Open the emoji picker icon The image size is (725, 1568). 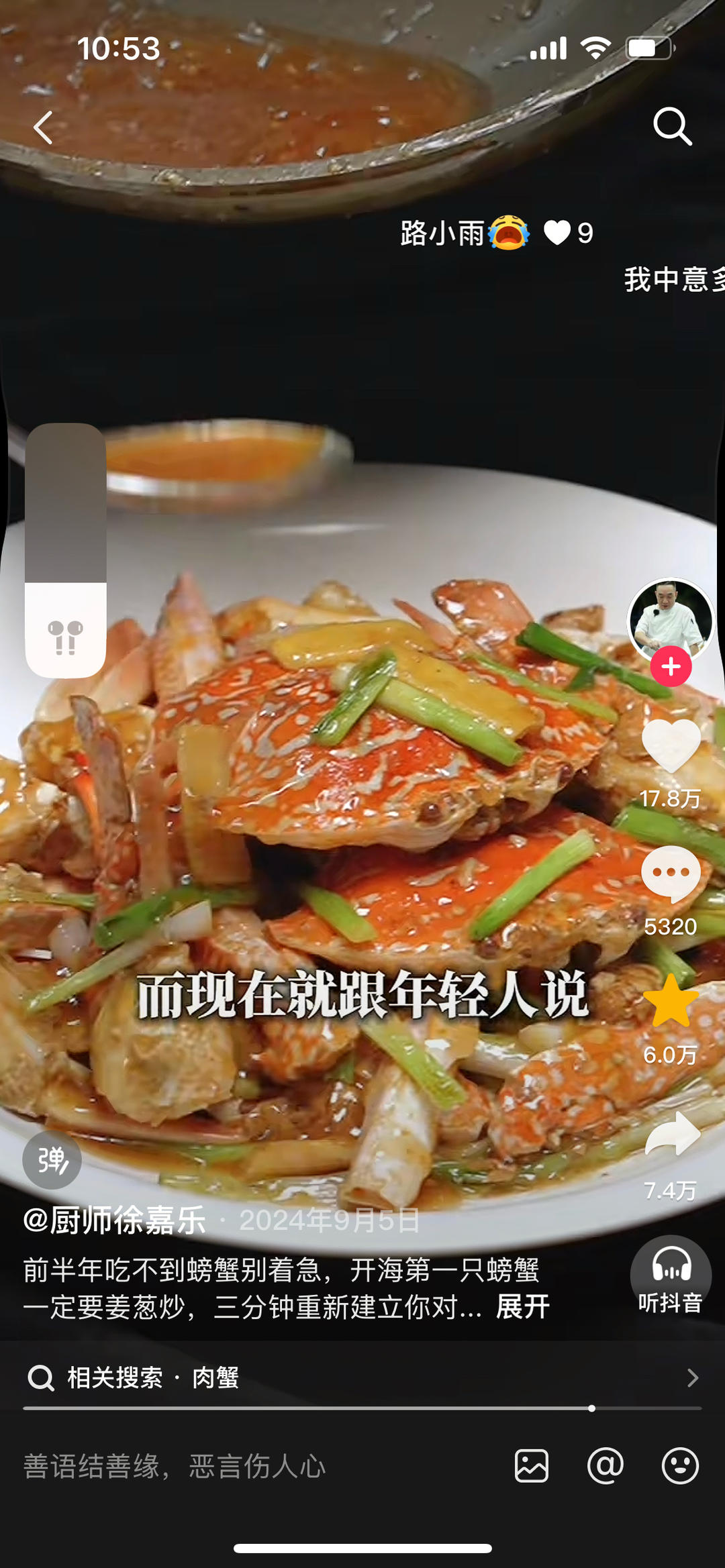680,1465
